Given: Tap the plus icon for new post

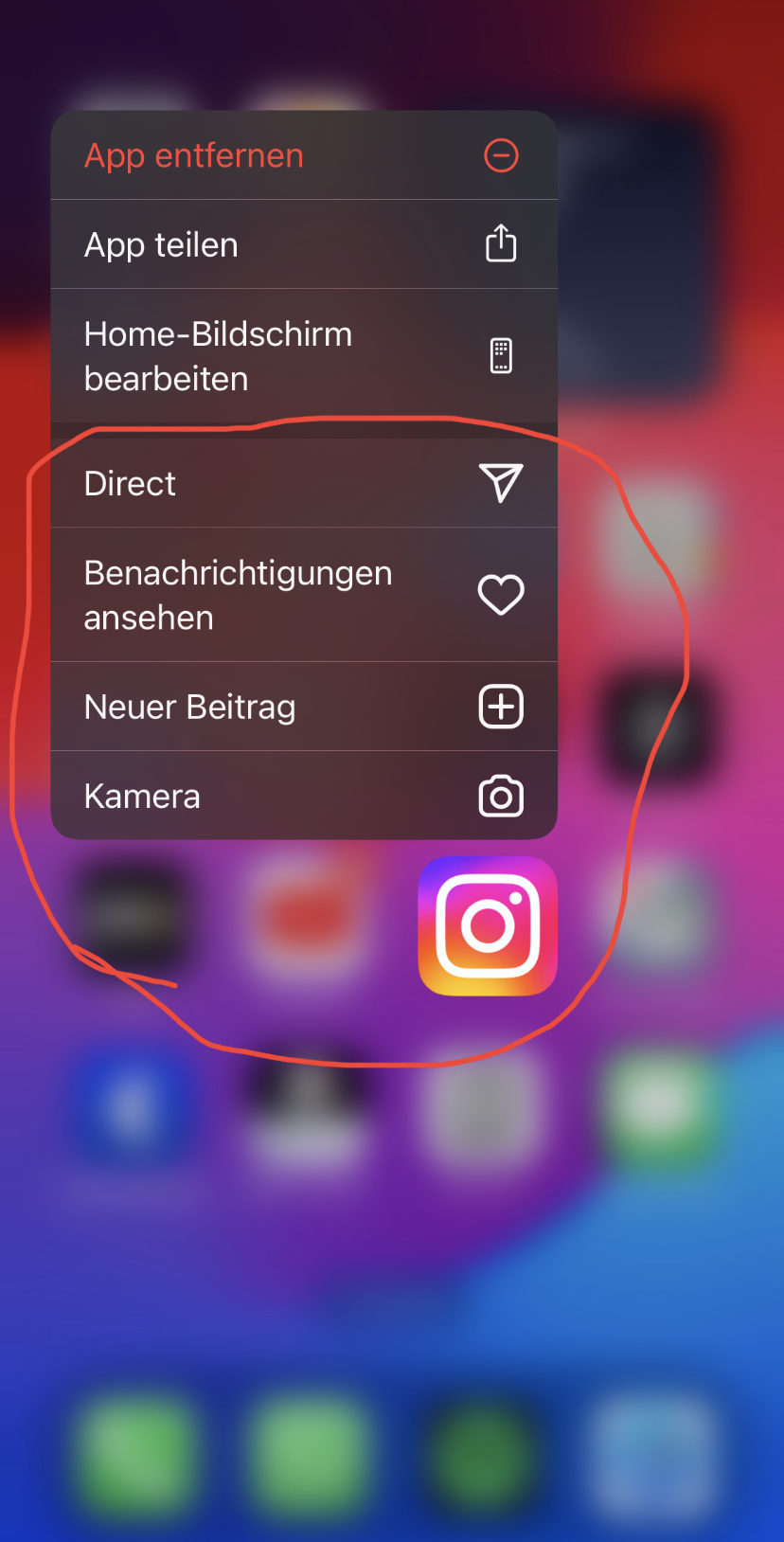Looking at the screenshot, I should 501,706.
